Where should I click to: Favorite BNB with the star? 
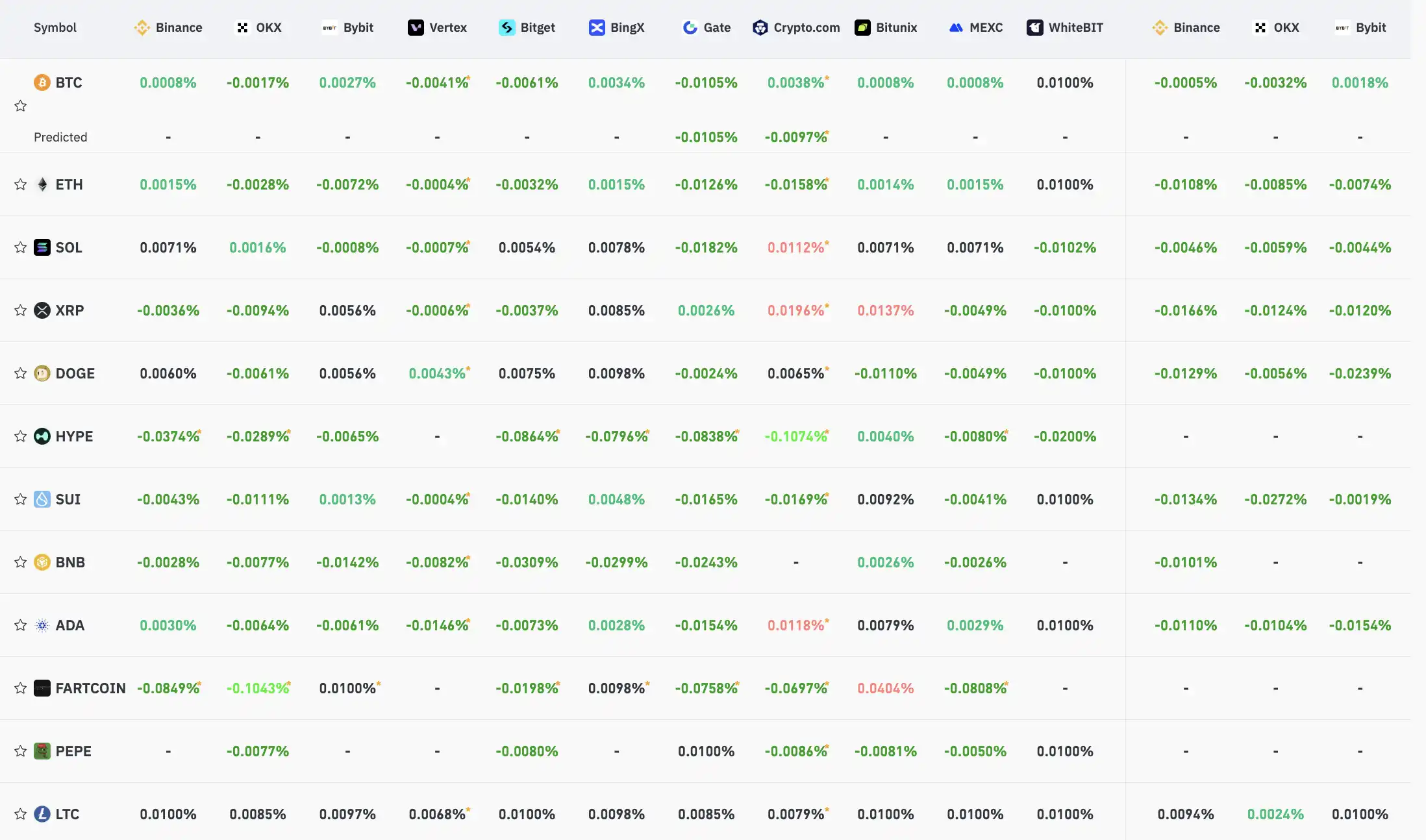[21, 562]
